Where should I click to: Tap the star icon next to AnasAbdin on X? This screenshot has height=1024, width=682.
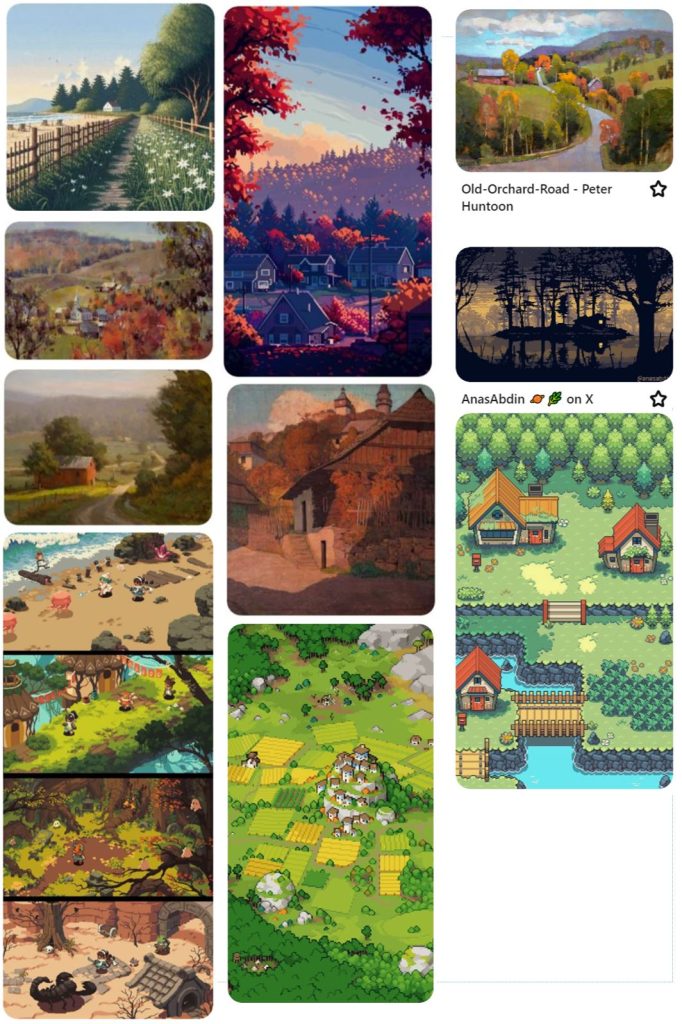click(658, 399)
